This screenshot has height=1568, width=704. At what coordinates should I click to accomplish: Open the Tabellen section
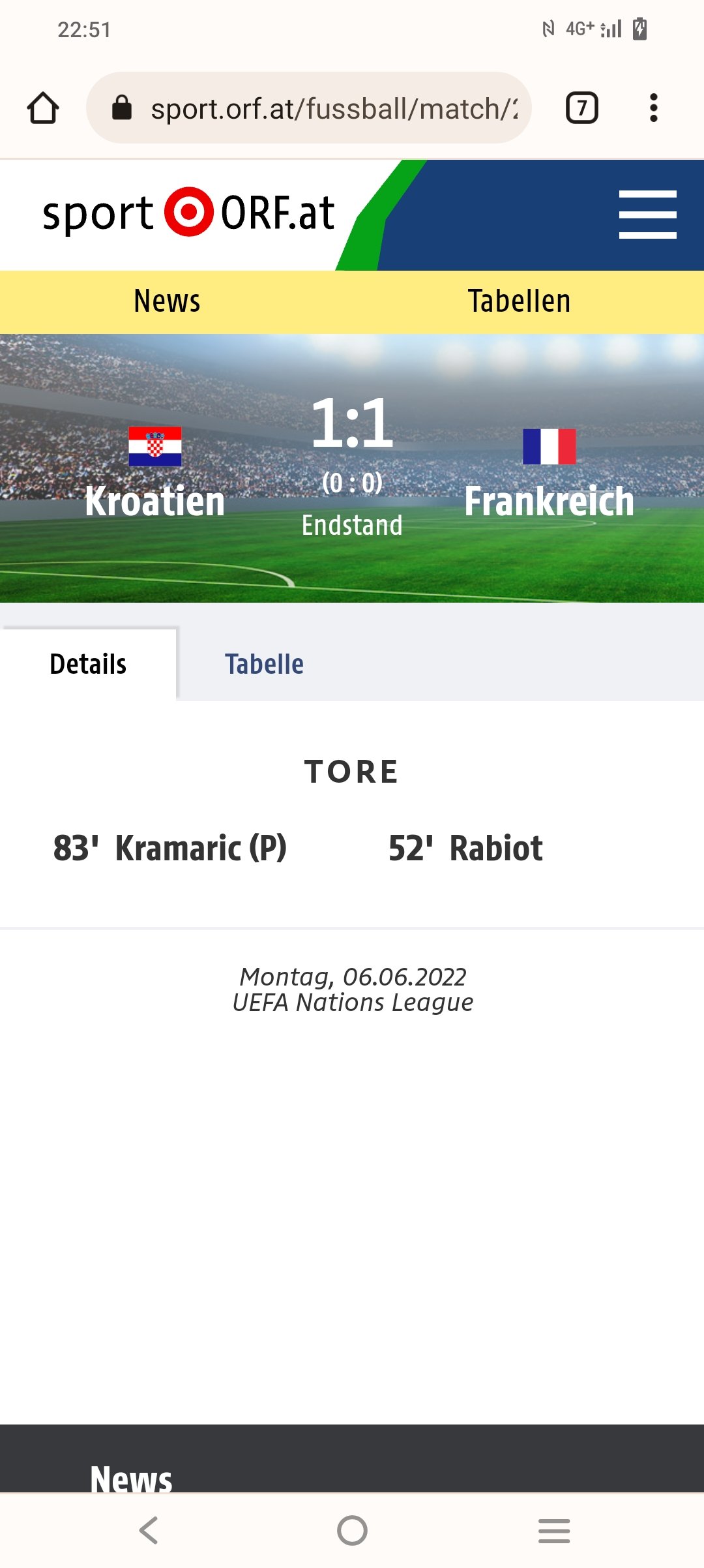(519, 301)
